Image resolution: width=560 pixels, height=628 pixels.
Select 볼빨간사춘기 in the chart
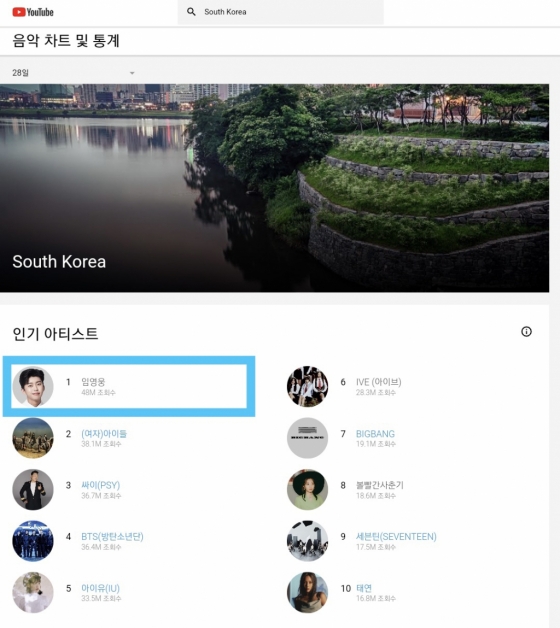pos(380,485)
